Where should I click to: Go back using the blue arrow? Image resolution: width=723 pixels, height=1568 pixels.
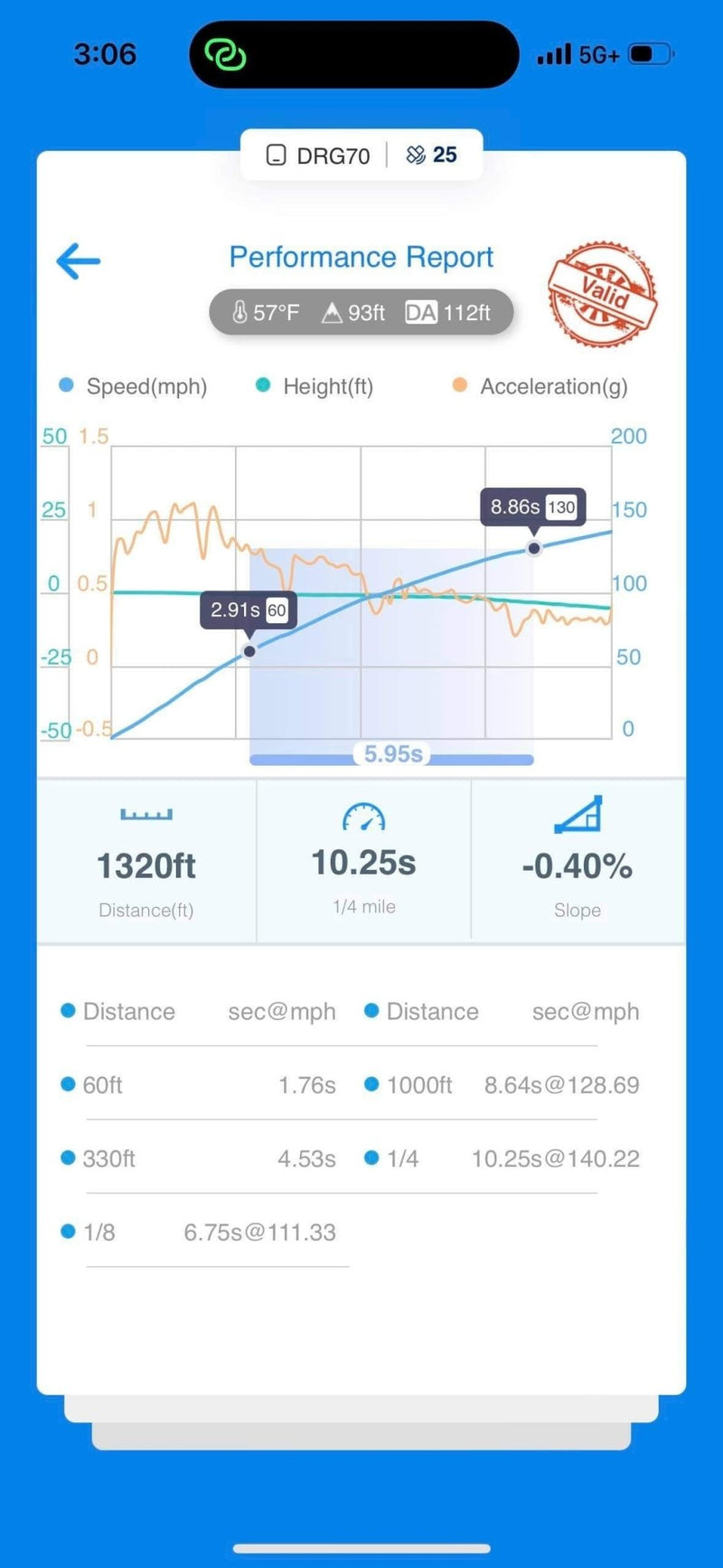[x=79, y=262]
